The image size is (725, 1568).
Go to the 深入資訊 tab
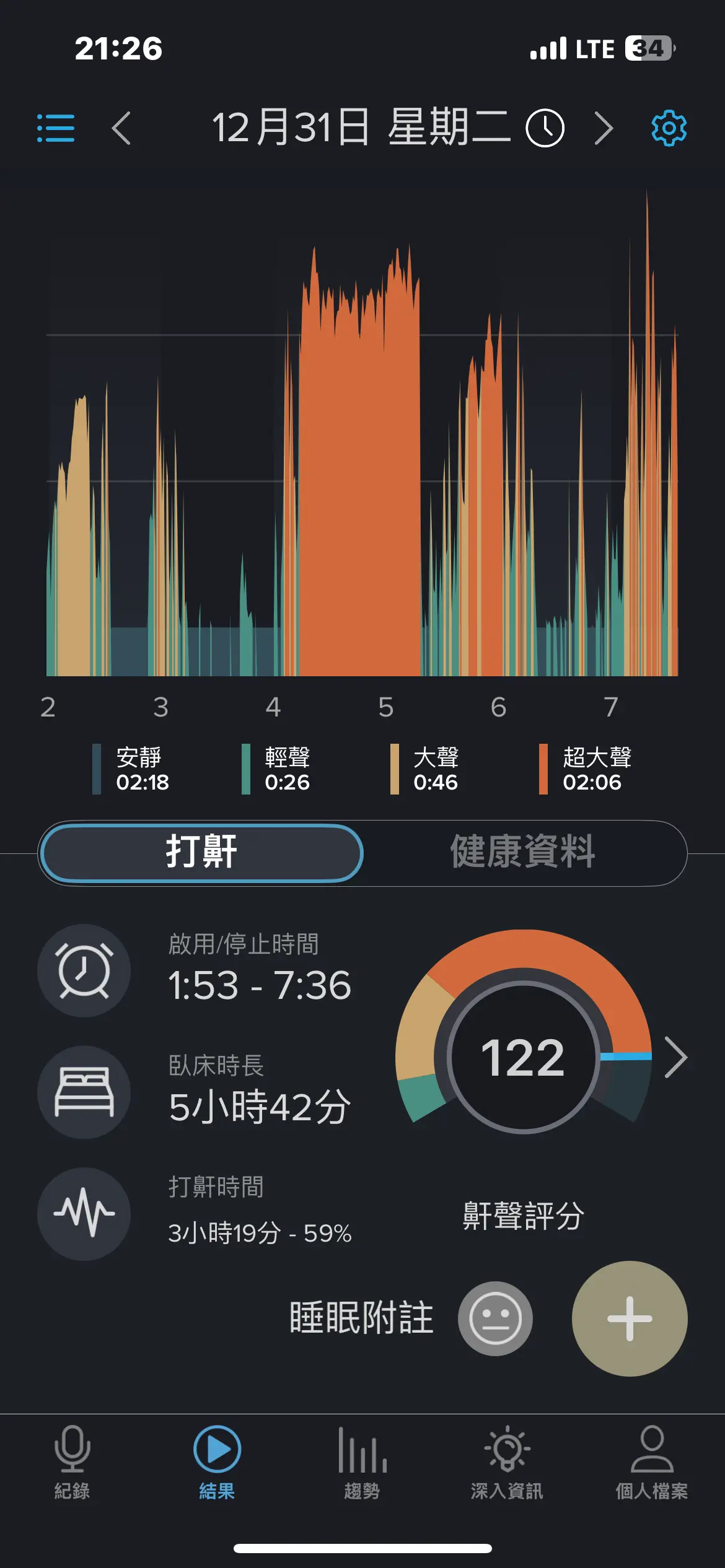click(x=507, y=1463)
